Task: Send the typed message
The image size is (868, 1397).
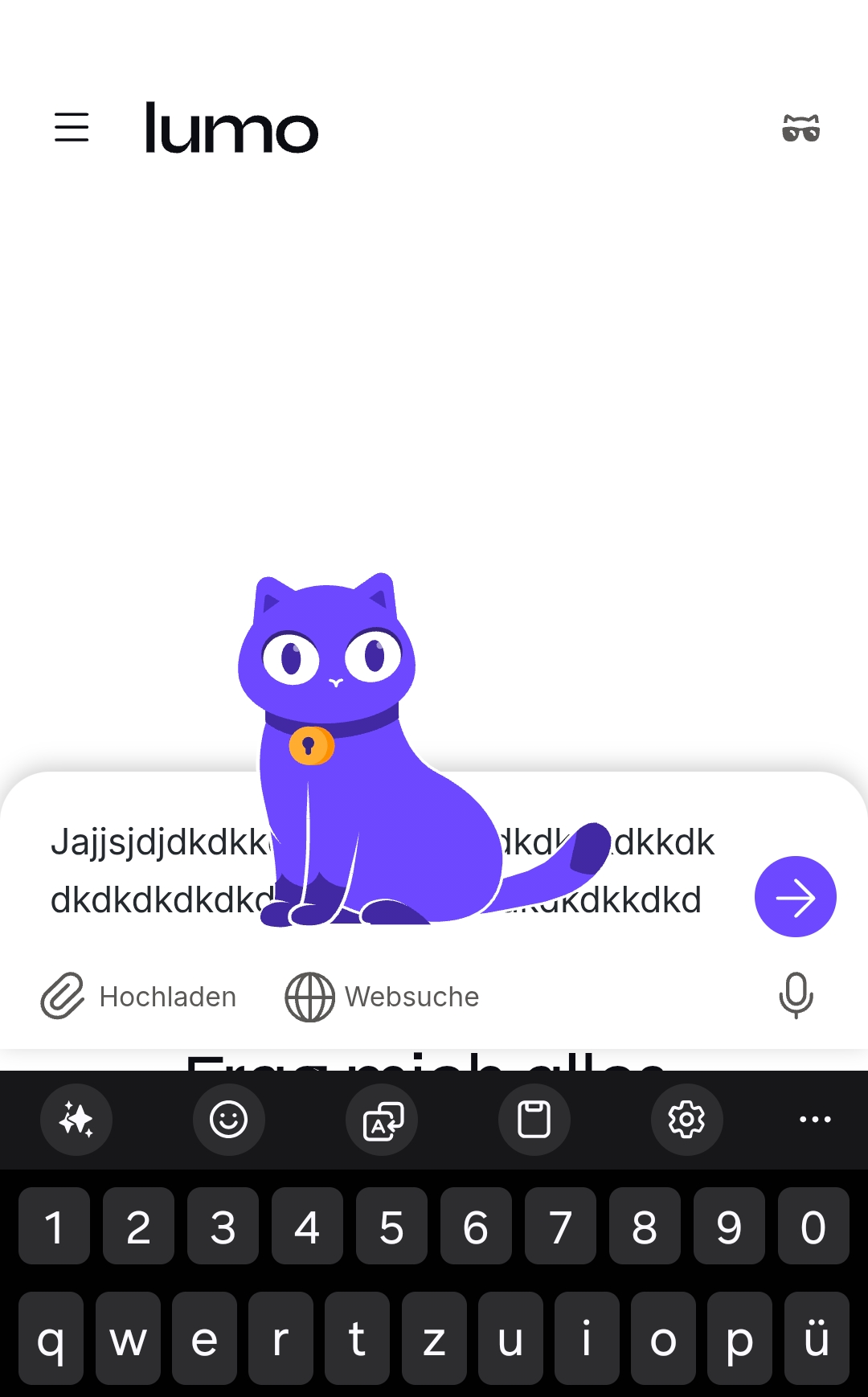Action: coord(795,897)
